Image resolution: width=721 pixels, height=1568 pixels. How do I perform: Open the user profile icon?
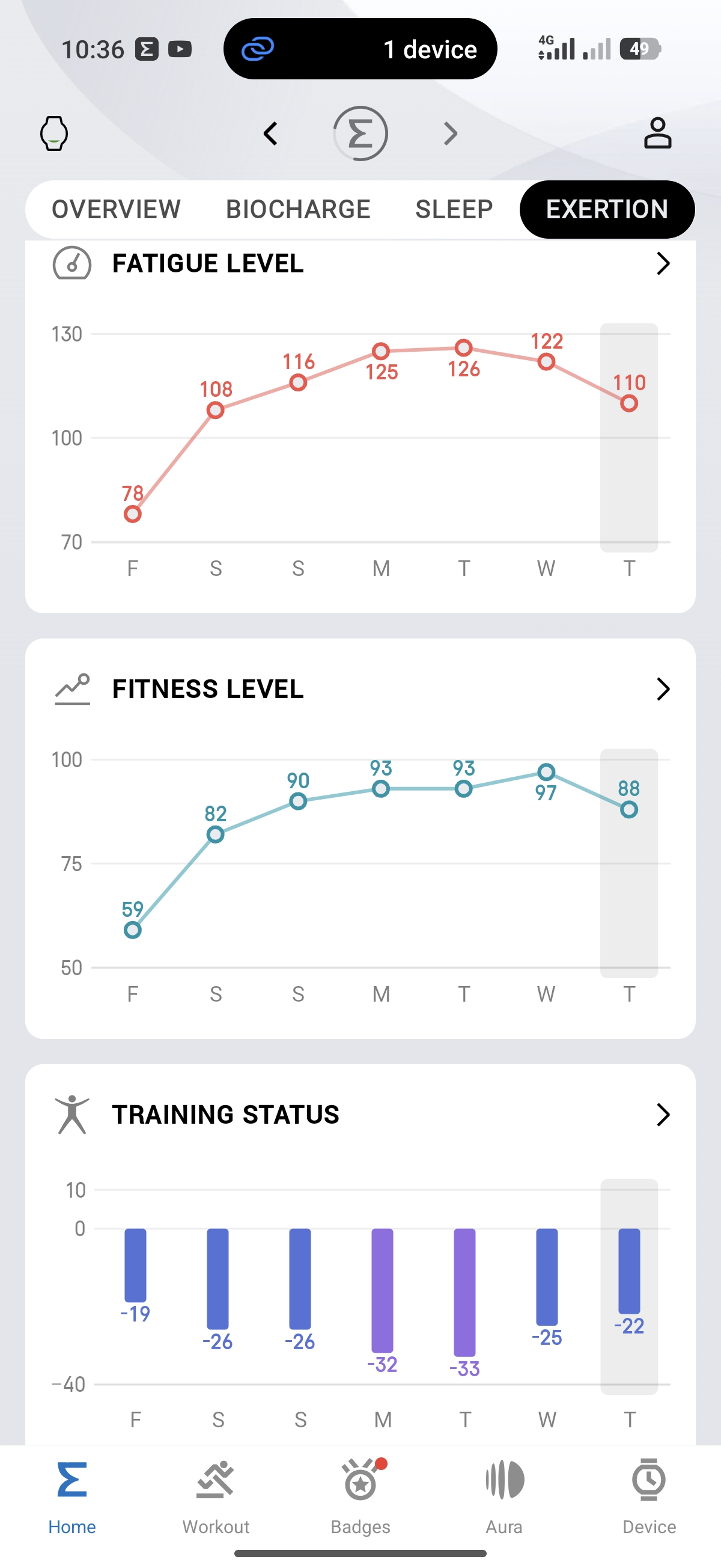tap(657, 133)
